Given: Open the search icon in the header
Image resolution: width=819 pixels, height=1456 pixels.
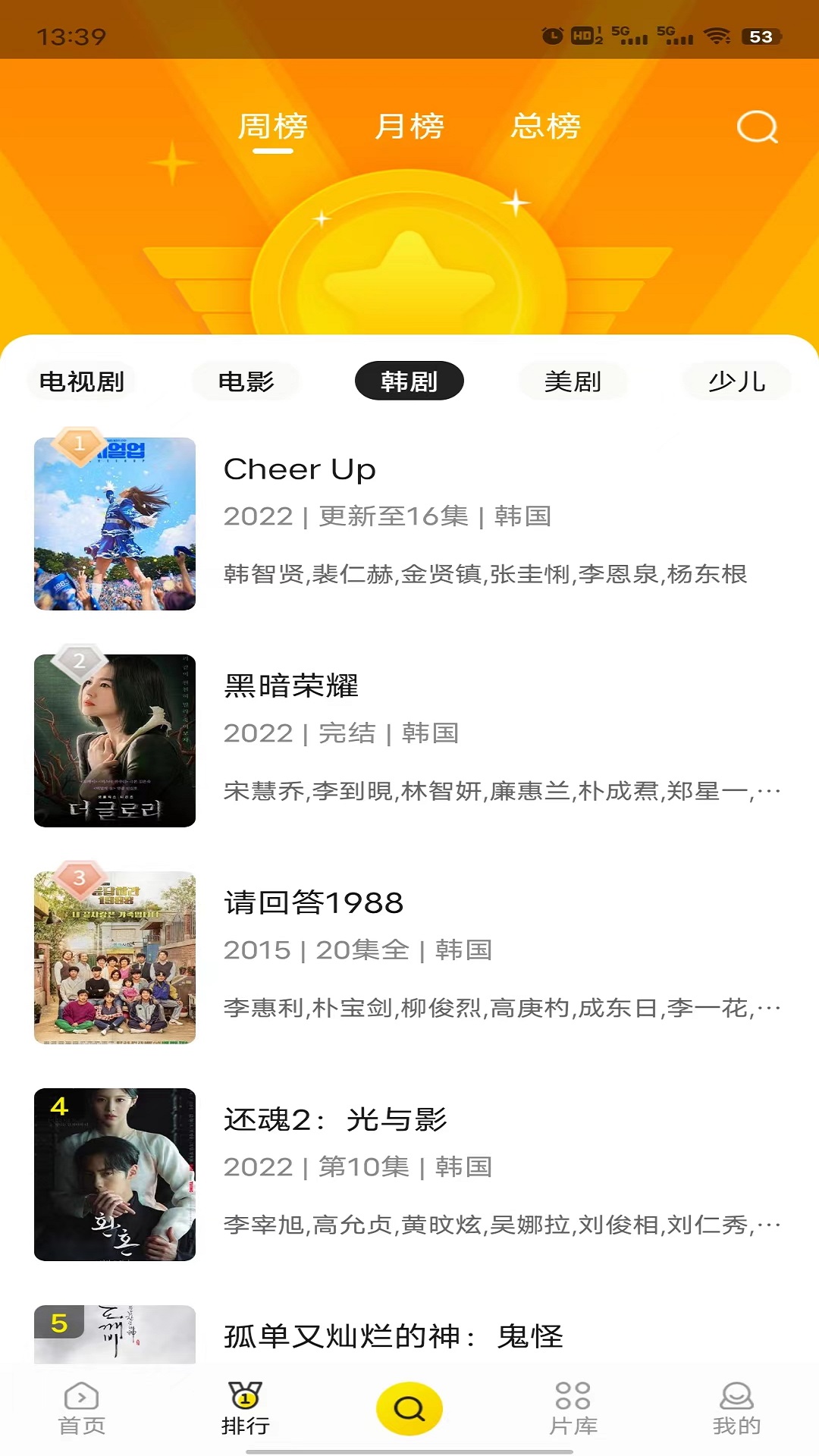Looking at the screenshot, I should point(757,127).
